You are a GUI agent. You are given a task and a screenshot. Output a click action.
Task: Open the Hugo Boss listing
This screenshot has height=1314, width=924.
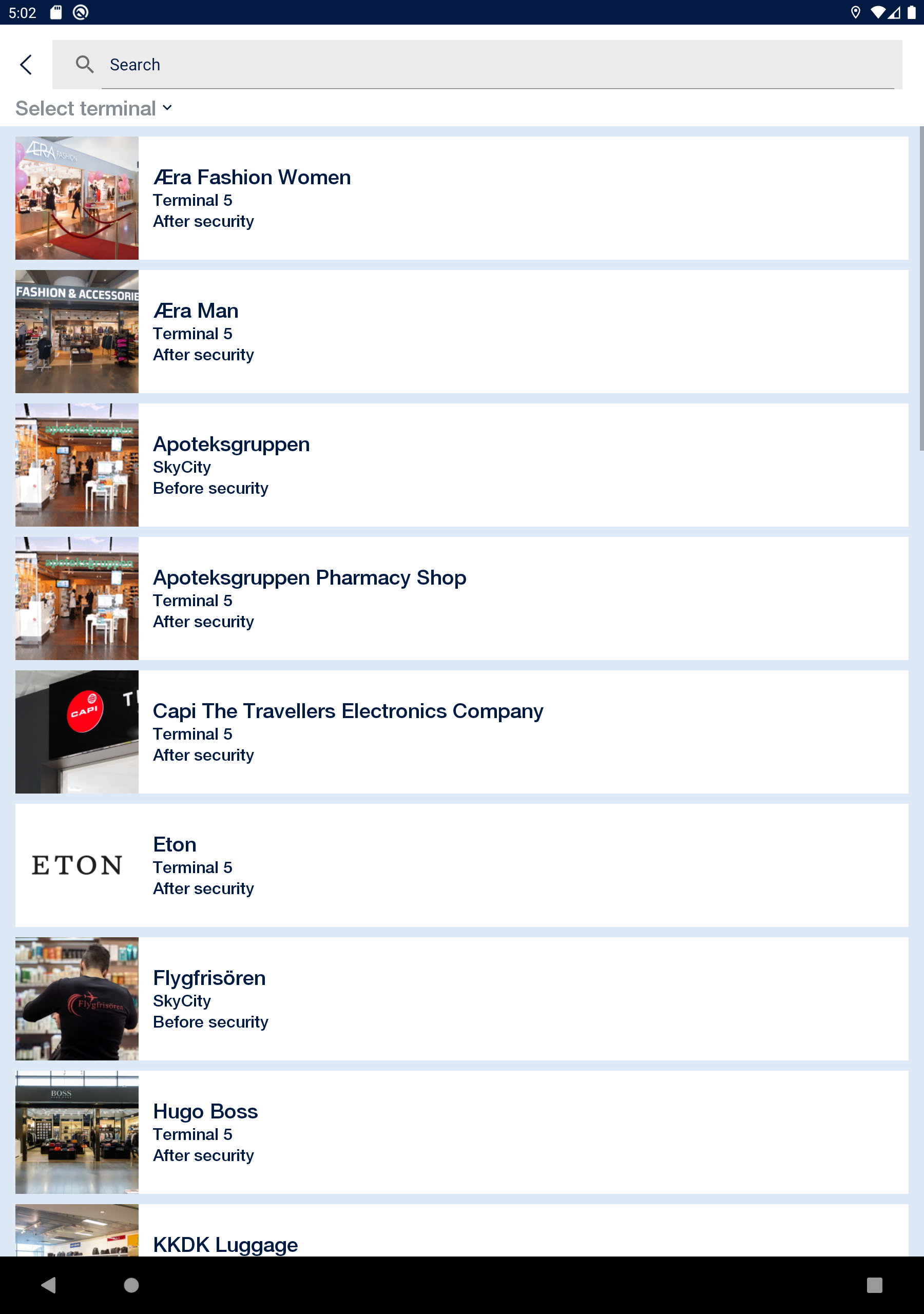point(461,1131)
